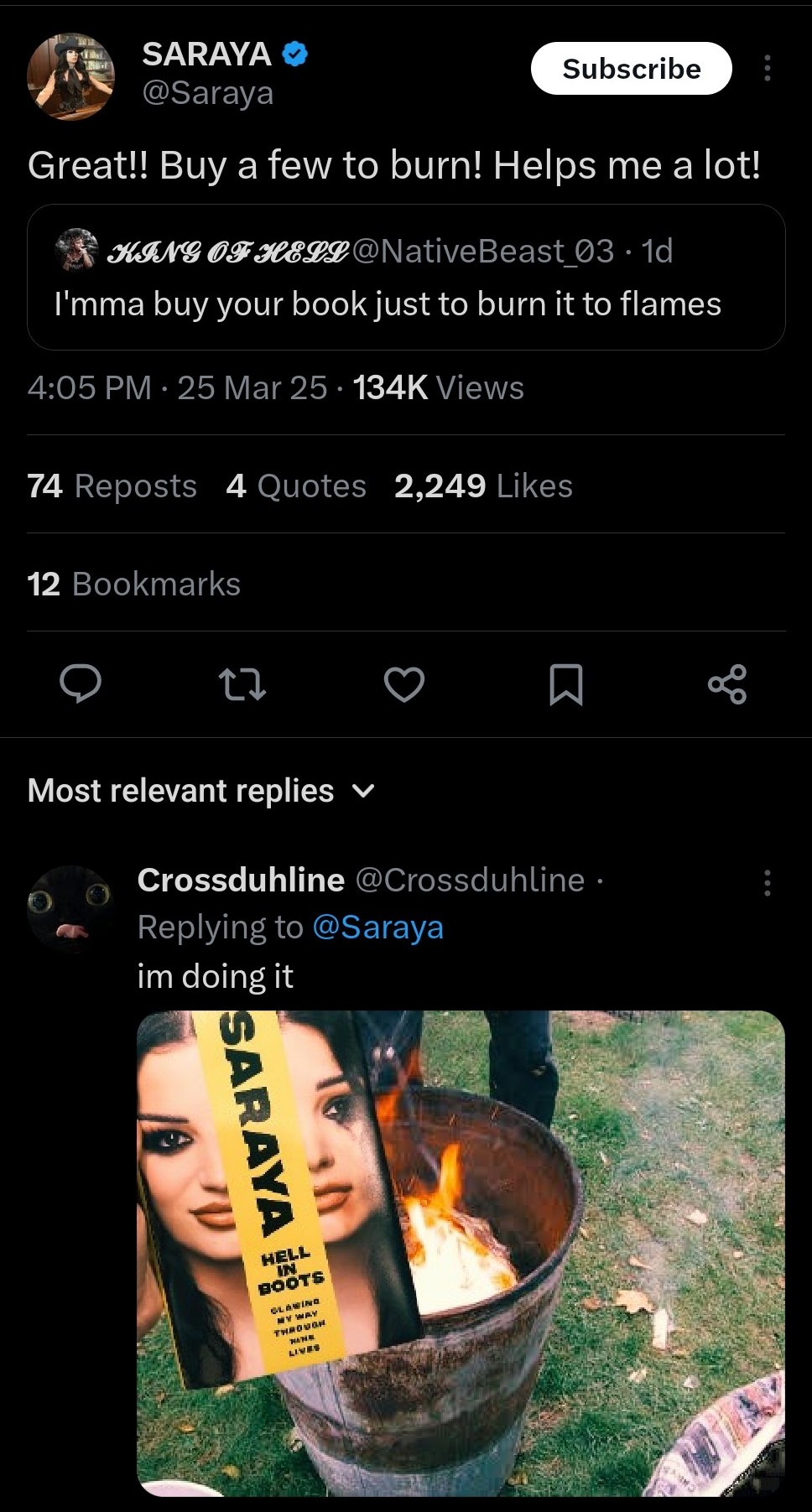Tap the @Saraya mention link in reply
The width and height of the screenshot is (812, 1512).
[377, 927]
